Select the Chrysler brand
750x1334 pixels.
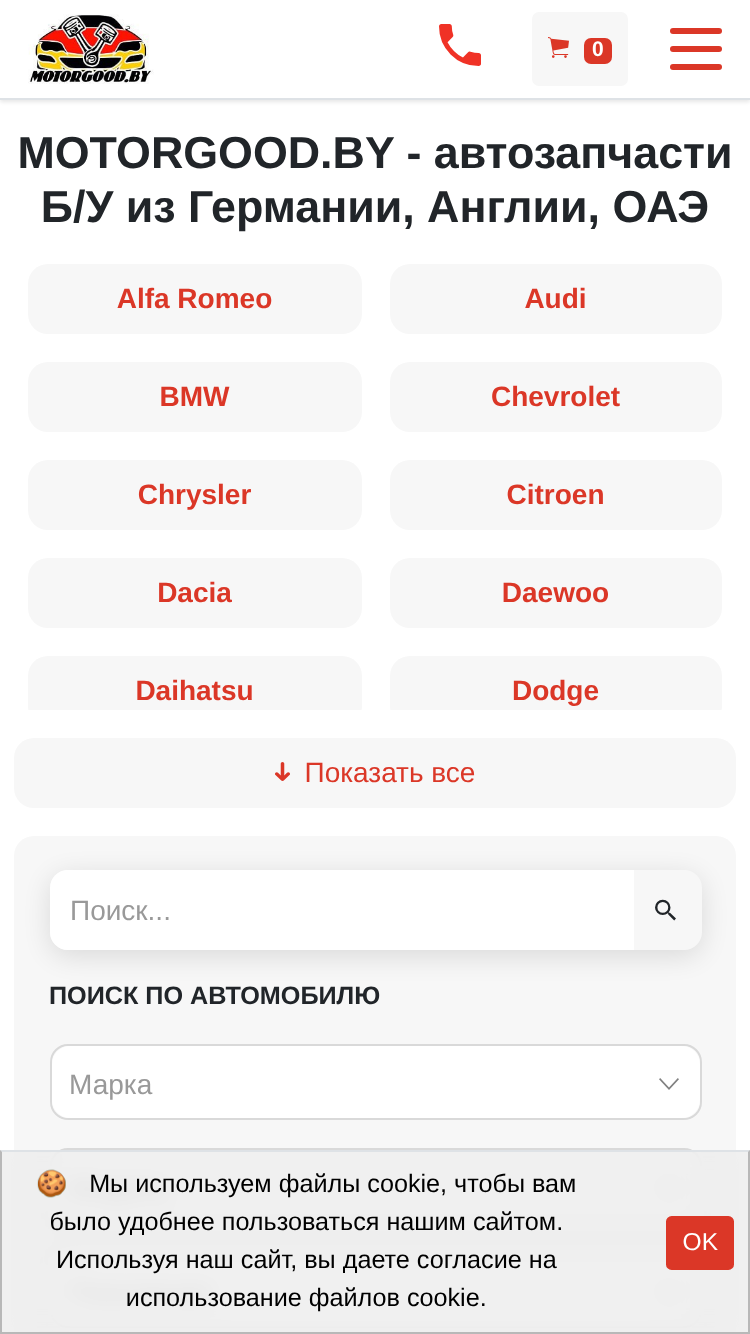(x=195, y=495)
